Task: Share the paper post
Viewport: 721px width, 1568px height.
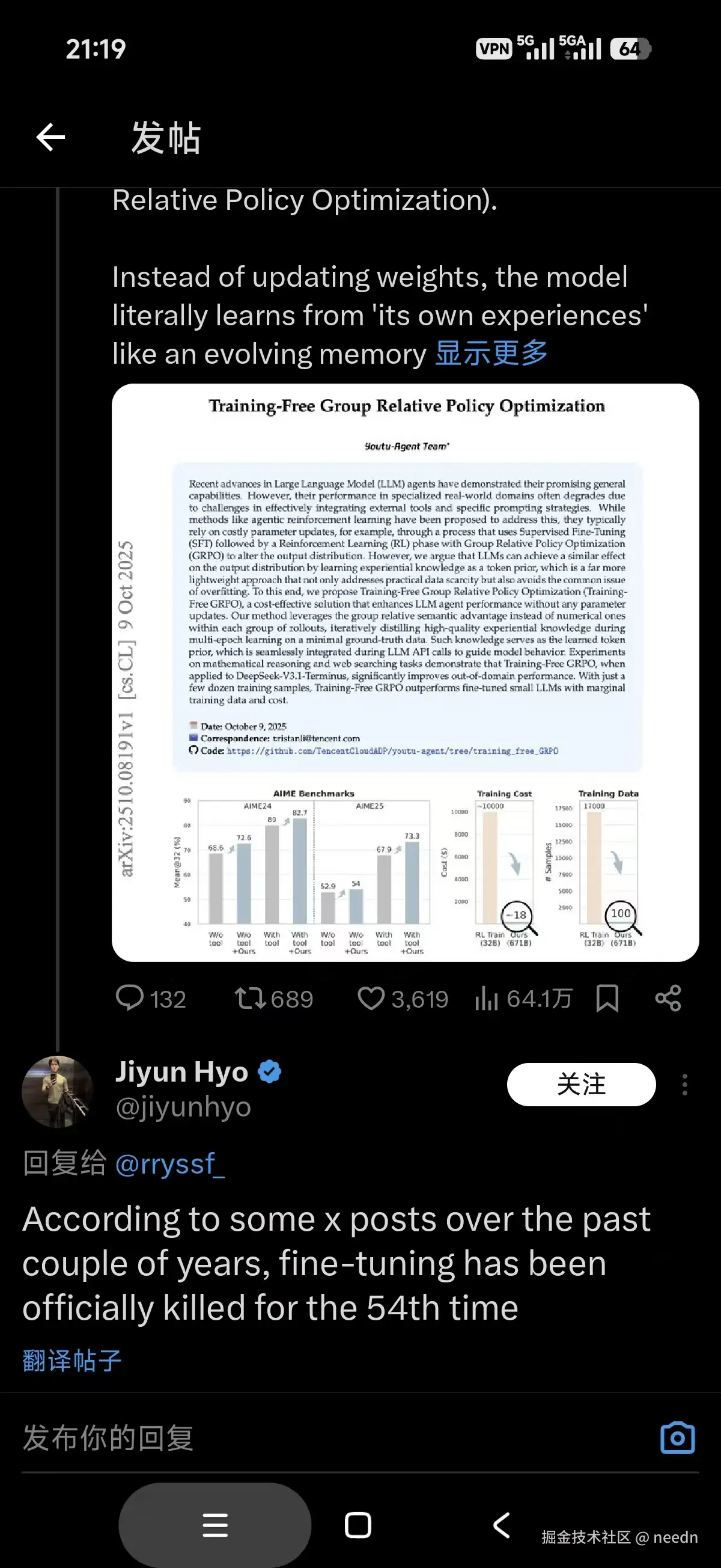Action: point(668,999)
